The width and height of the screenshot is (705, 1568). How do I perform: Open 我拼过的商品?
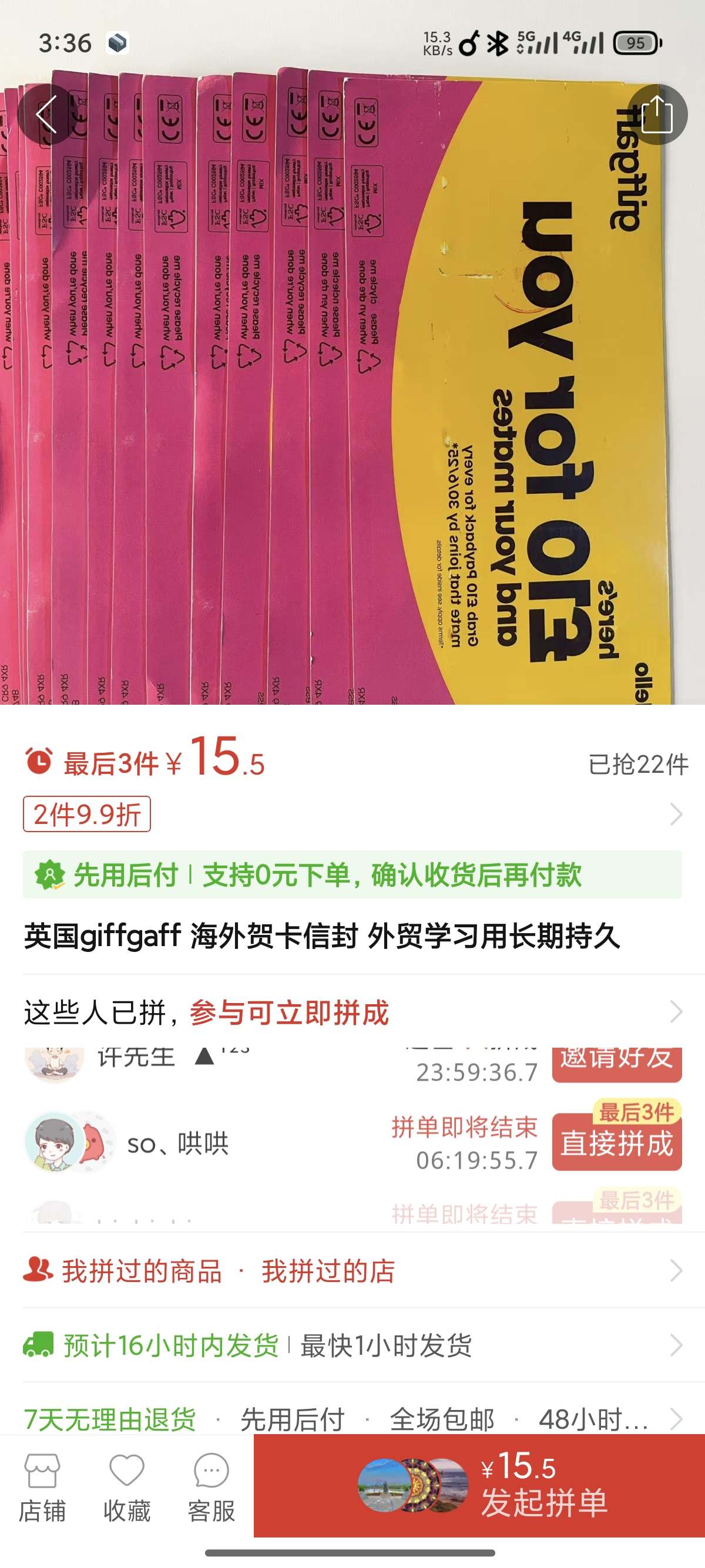[141, 1271]
